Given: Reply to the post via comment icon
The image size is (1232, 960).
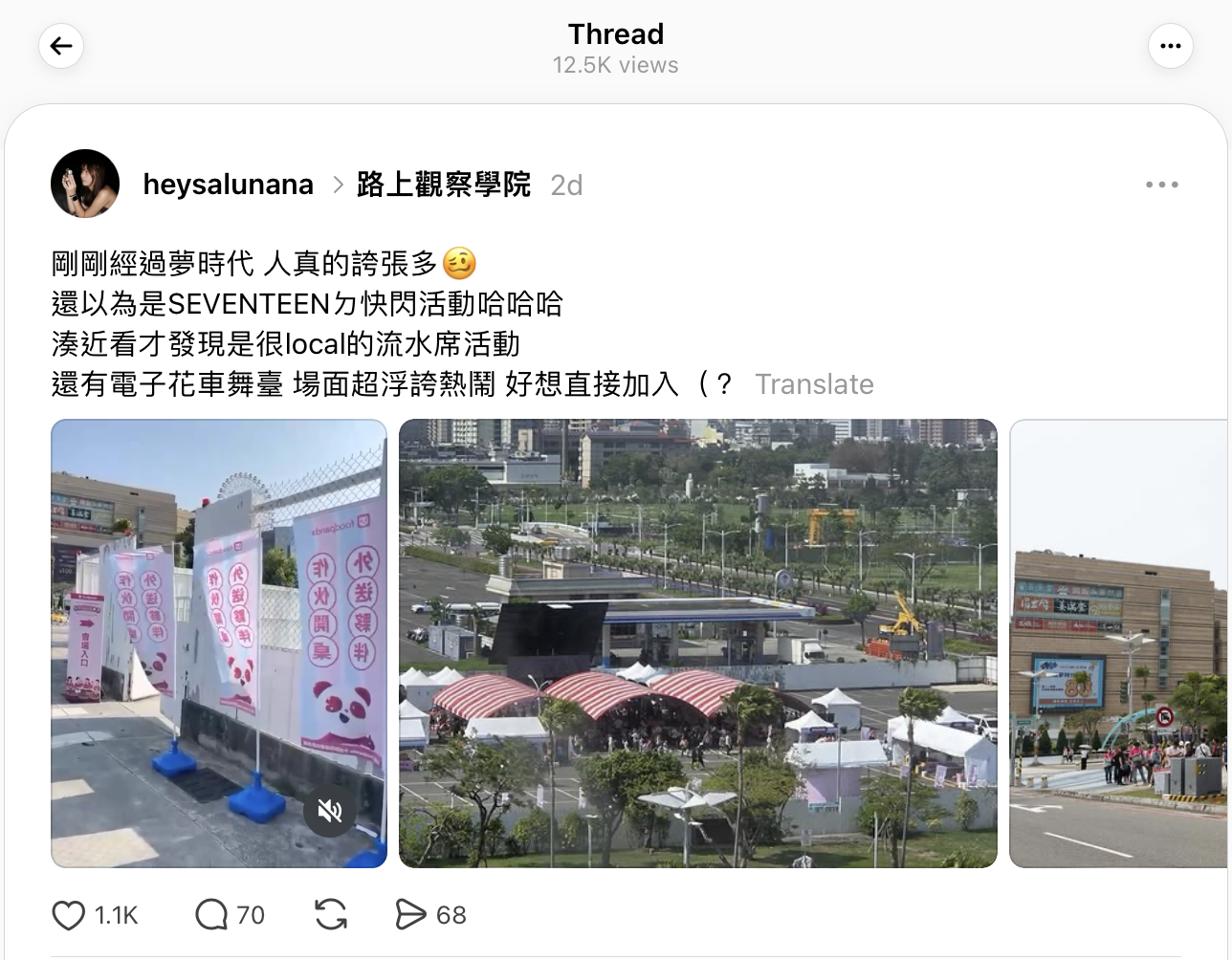Looking at the screenshot, I should click(x=211, y=915).
